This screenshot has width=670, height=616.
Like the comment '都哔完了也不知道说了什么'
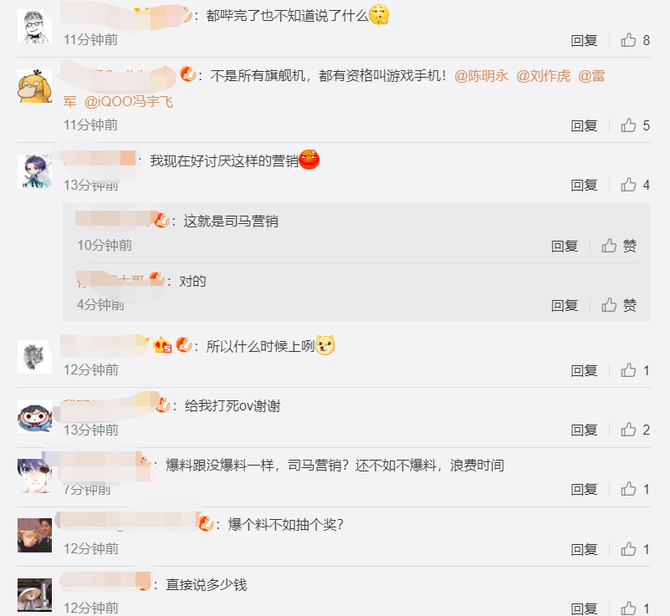coord(629,40)
